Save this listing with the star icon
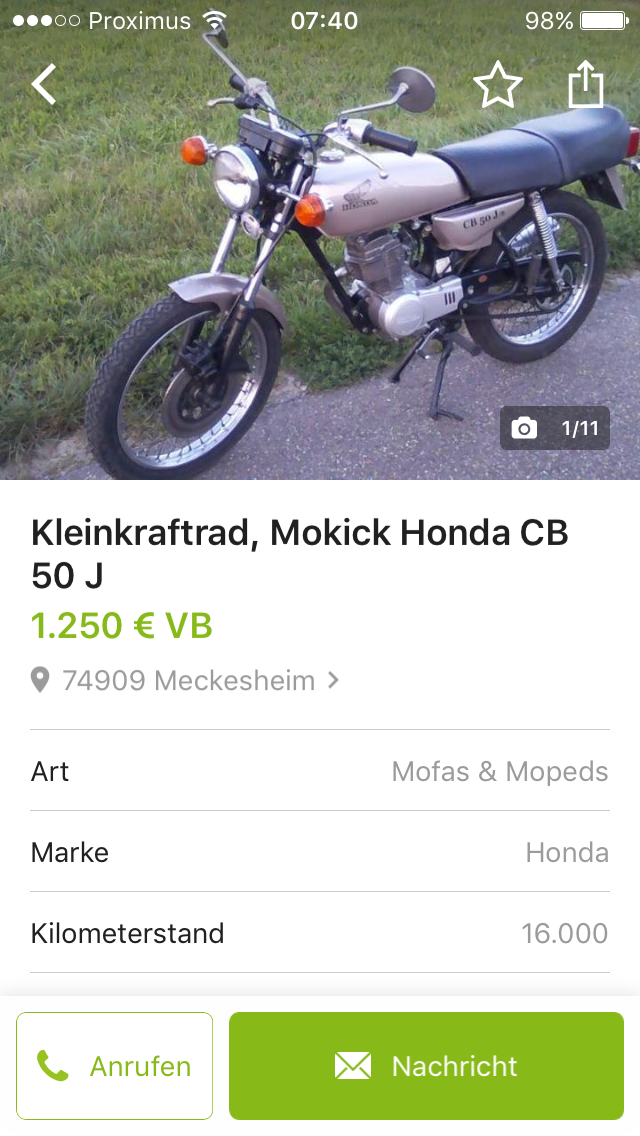The width and height of the screenshot is (640, 1136). pos(497,85)
